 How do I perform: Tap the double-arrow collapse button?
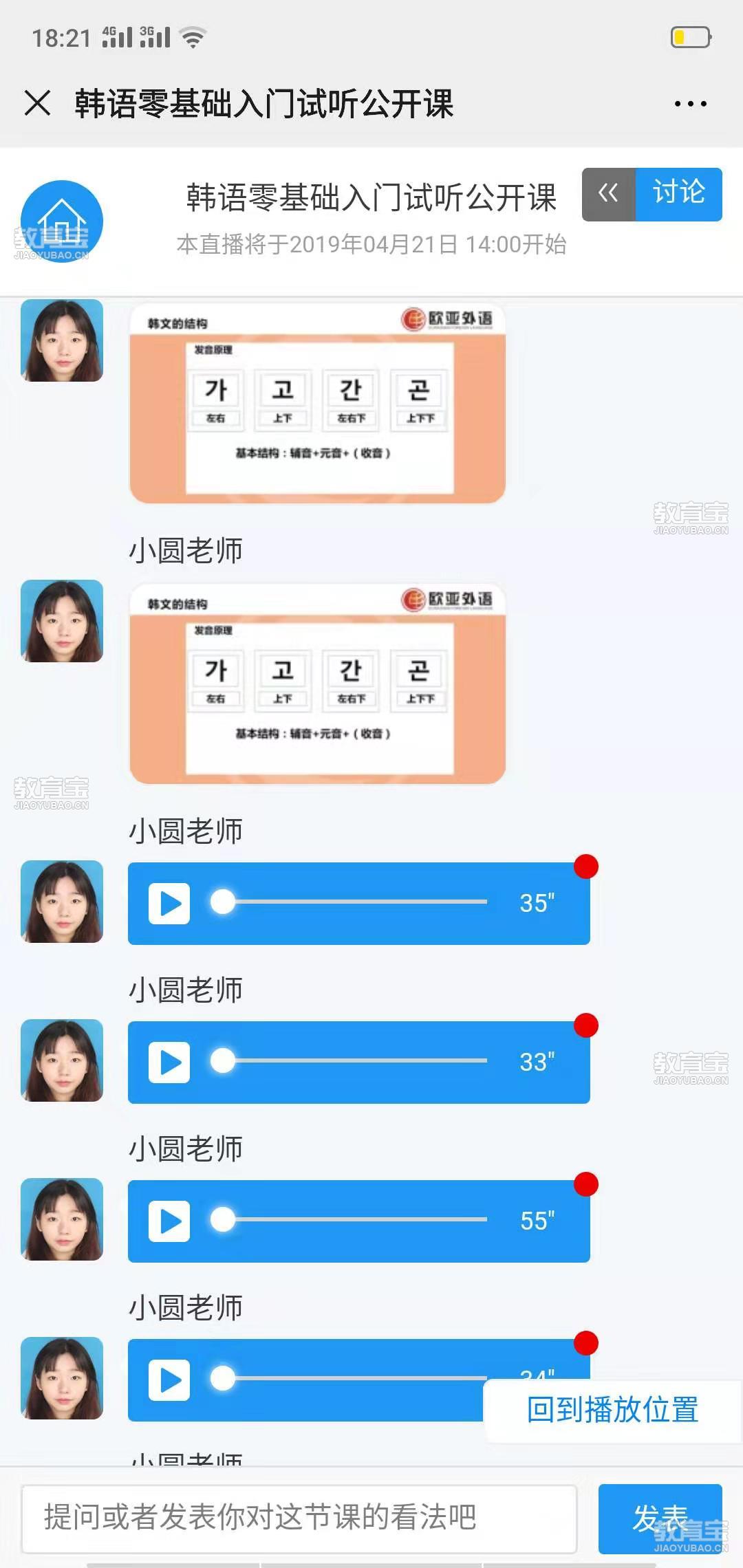point(608,194)
